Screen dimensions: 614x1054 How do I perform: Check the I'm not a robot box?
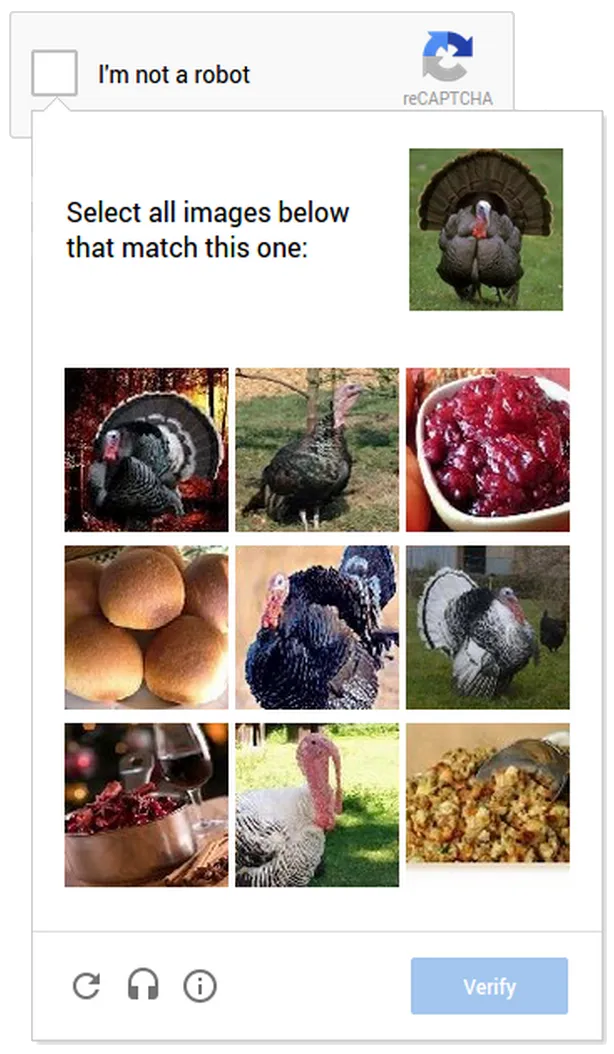tap(54, 73)
